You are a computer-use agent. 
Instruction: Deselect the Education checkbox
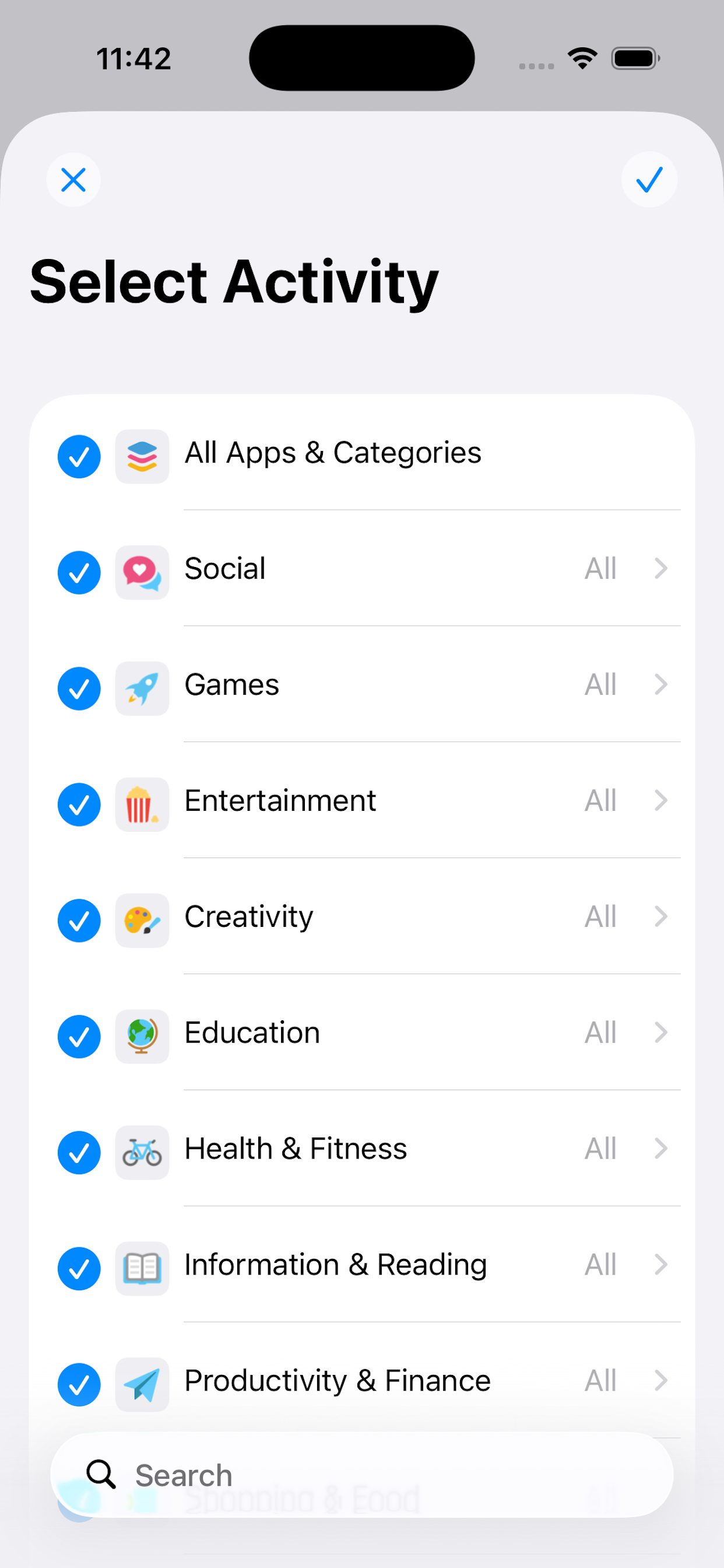[x=79, y=1037]
